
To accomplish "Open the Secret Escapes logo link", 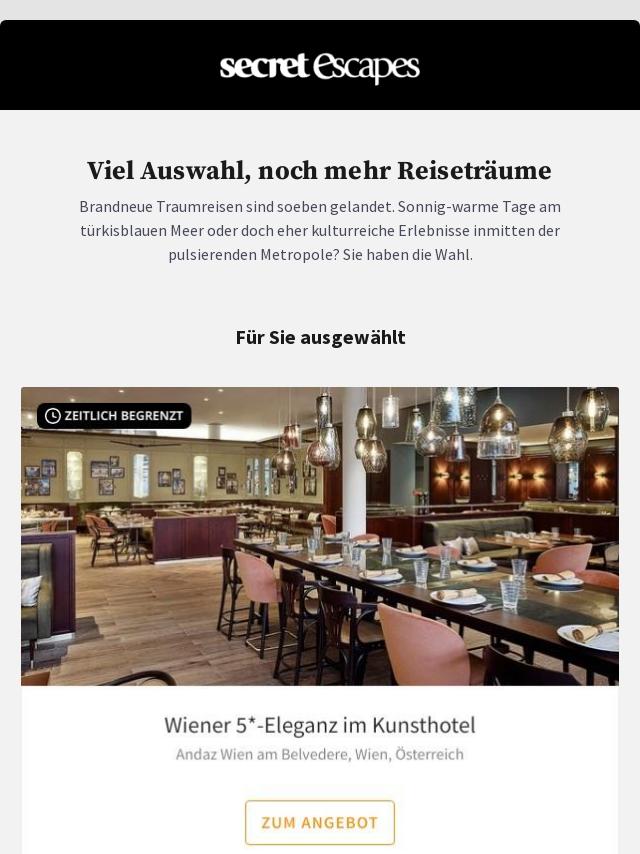I will click(x=320, y=67).
